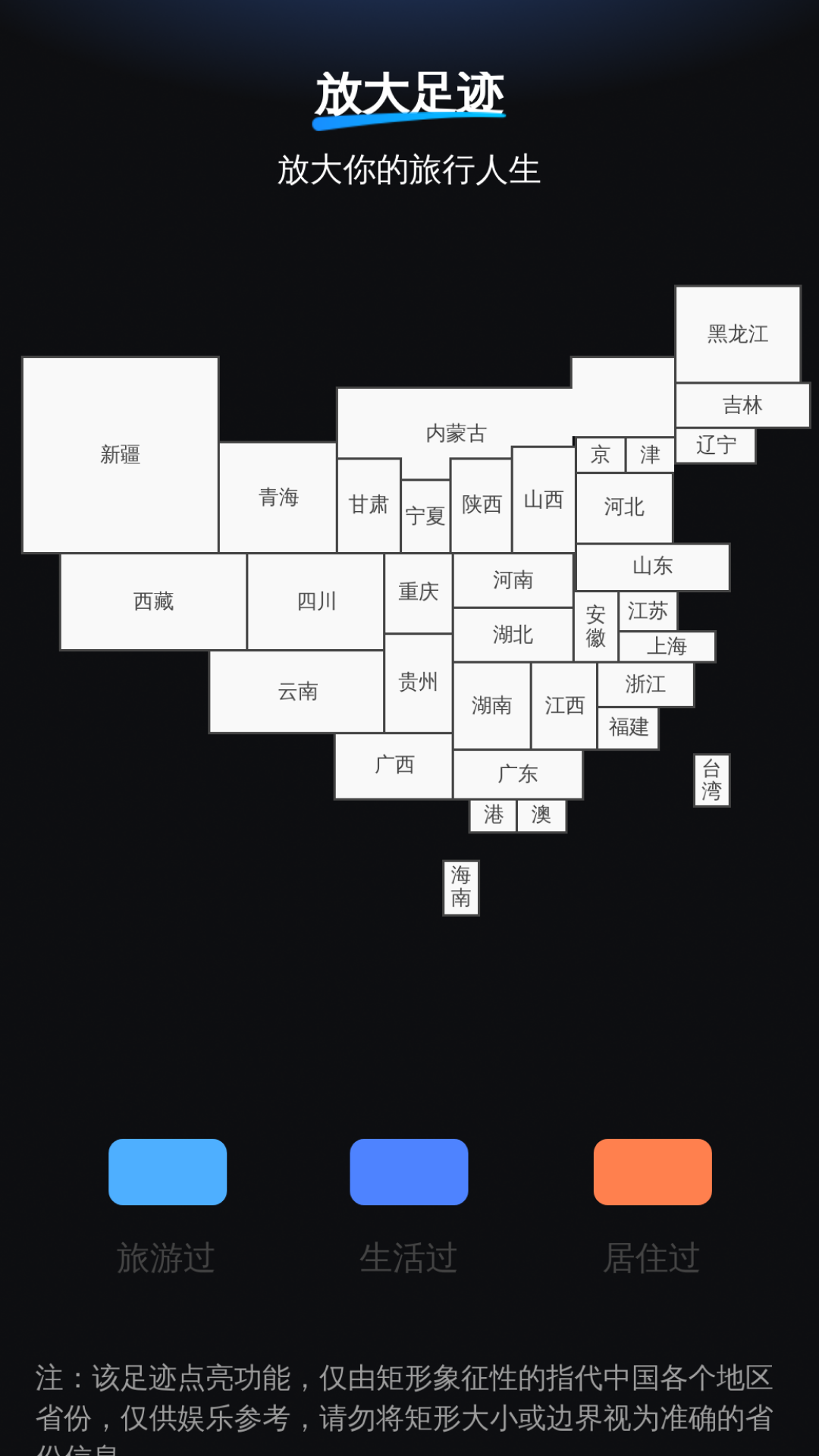Tap the 黑龙江 province block
This screenshot has width=819, height=1456.
(x=738, y=334)
